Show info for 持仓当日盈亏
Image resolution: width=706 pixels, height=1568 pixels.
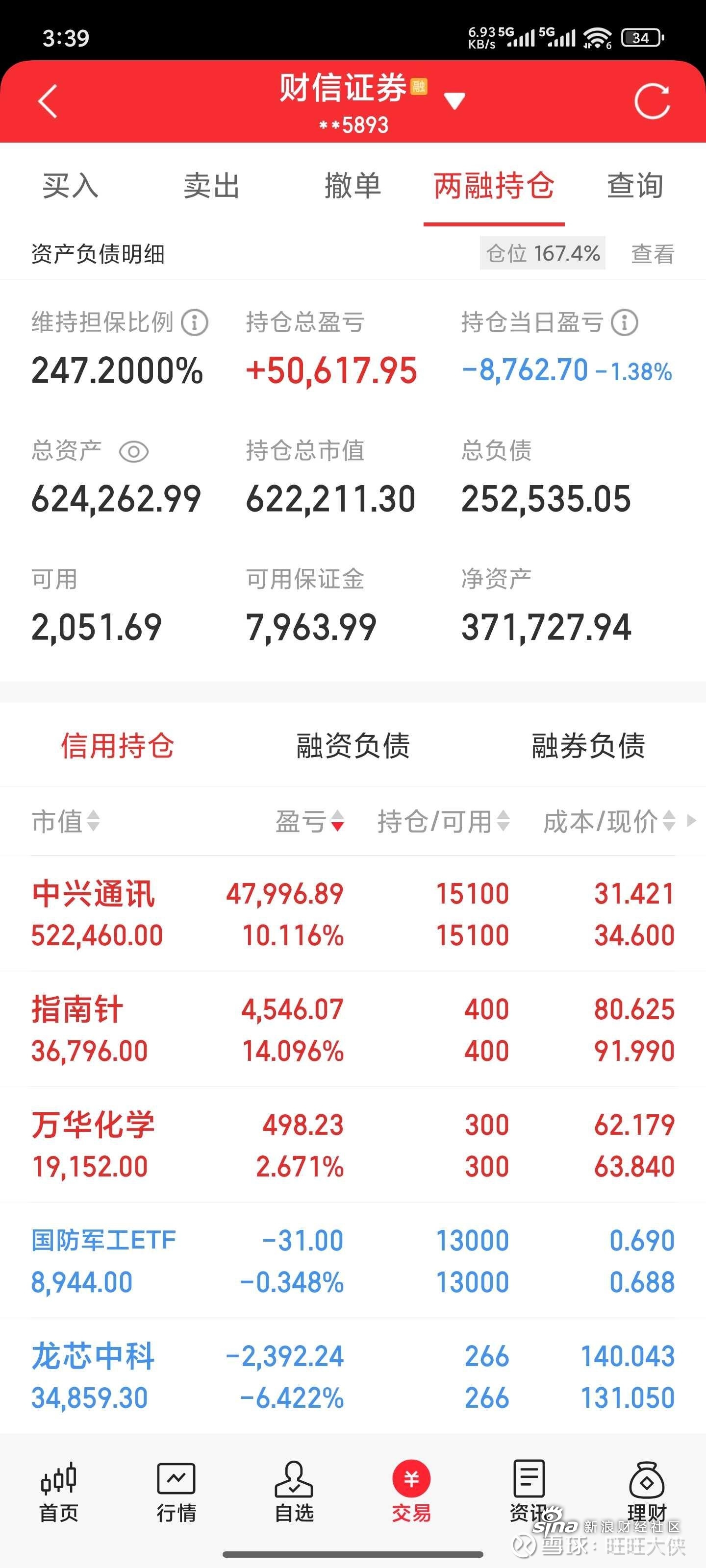point(625,322)
